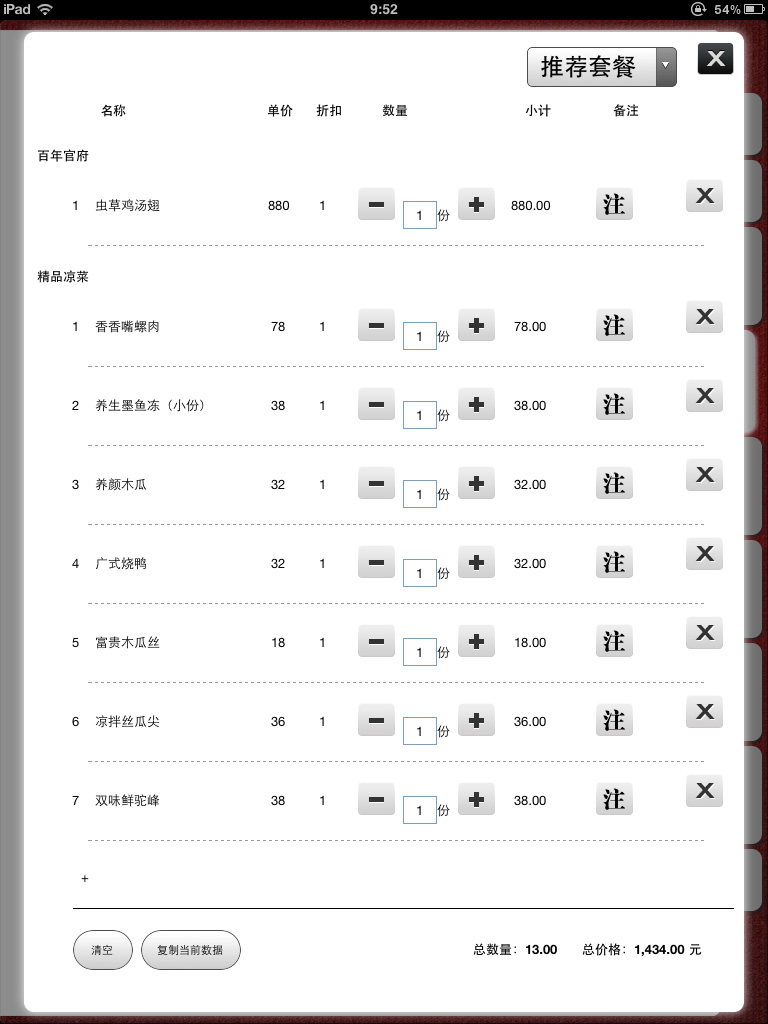This screenshot has width=768, height=1024.
Task: Tap 复制当前数据 to copy data
Action: tap(191, 950)
